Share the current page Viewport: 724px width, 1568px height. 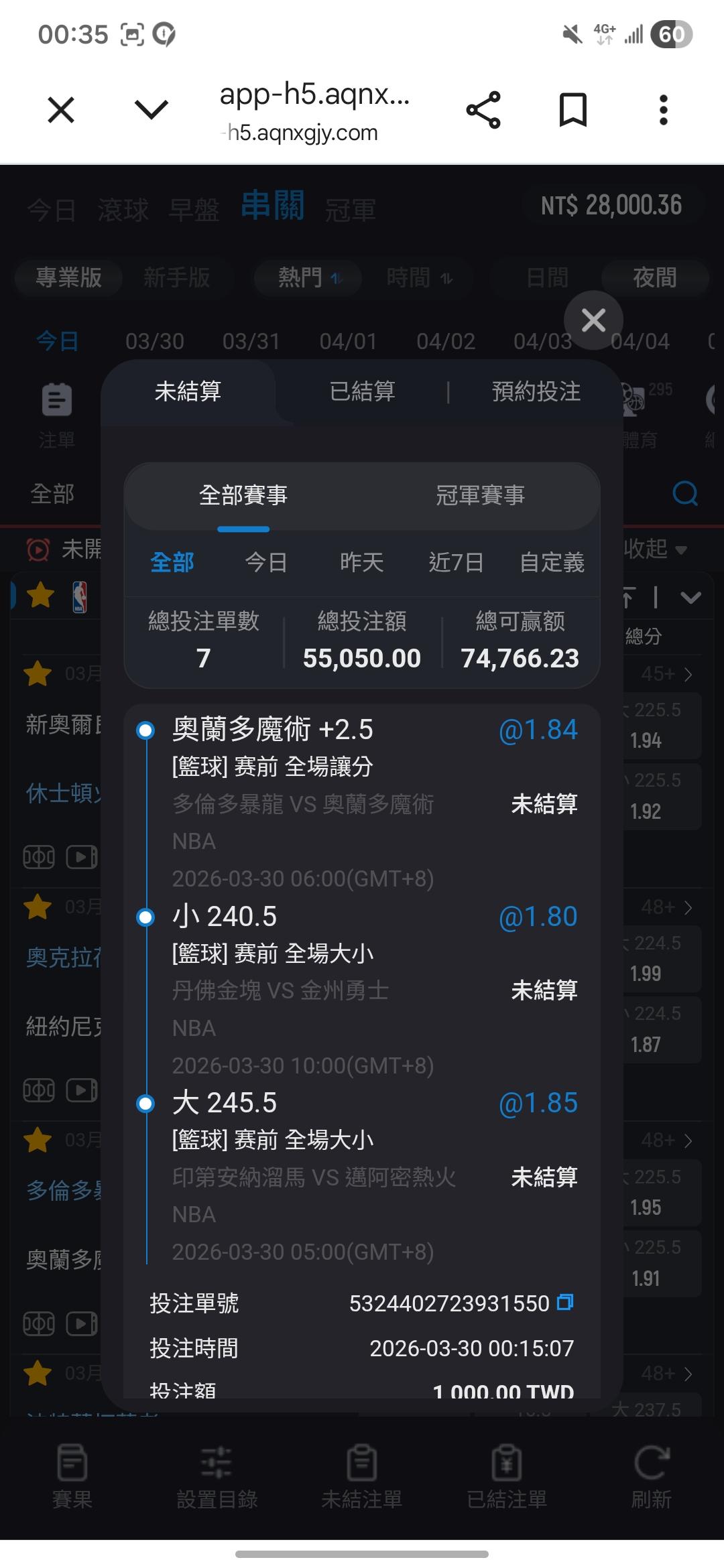tap(483, 110)
